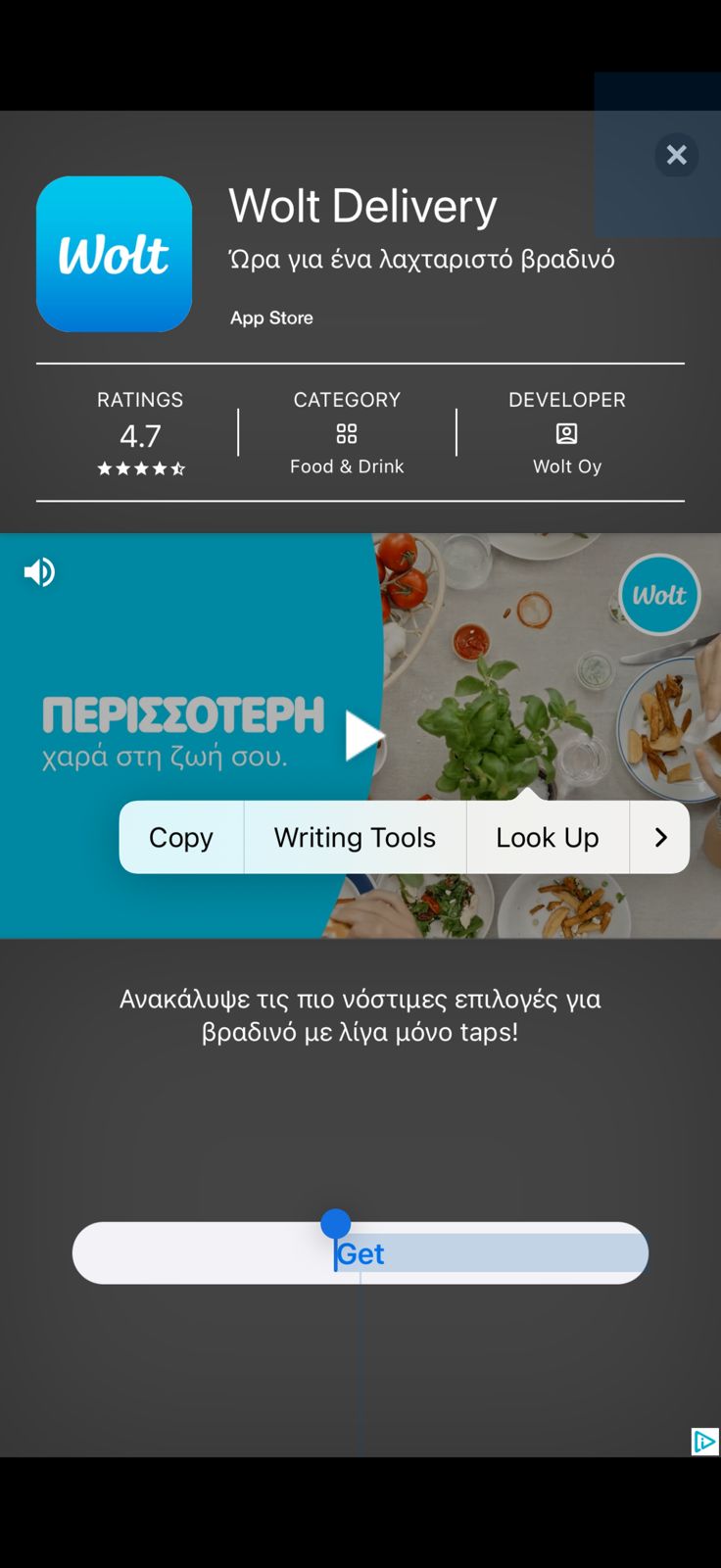This screenshot has height=1568, width=721.
Task: Open the Wolt app icon
Action: [x=114, y=255]
